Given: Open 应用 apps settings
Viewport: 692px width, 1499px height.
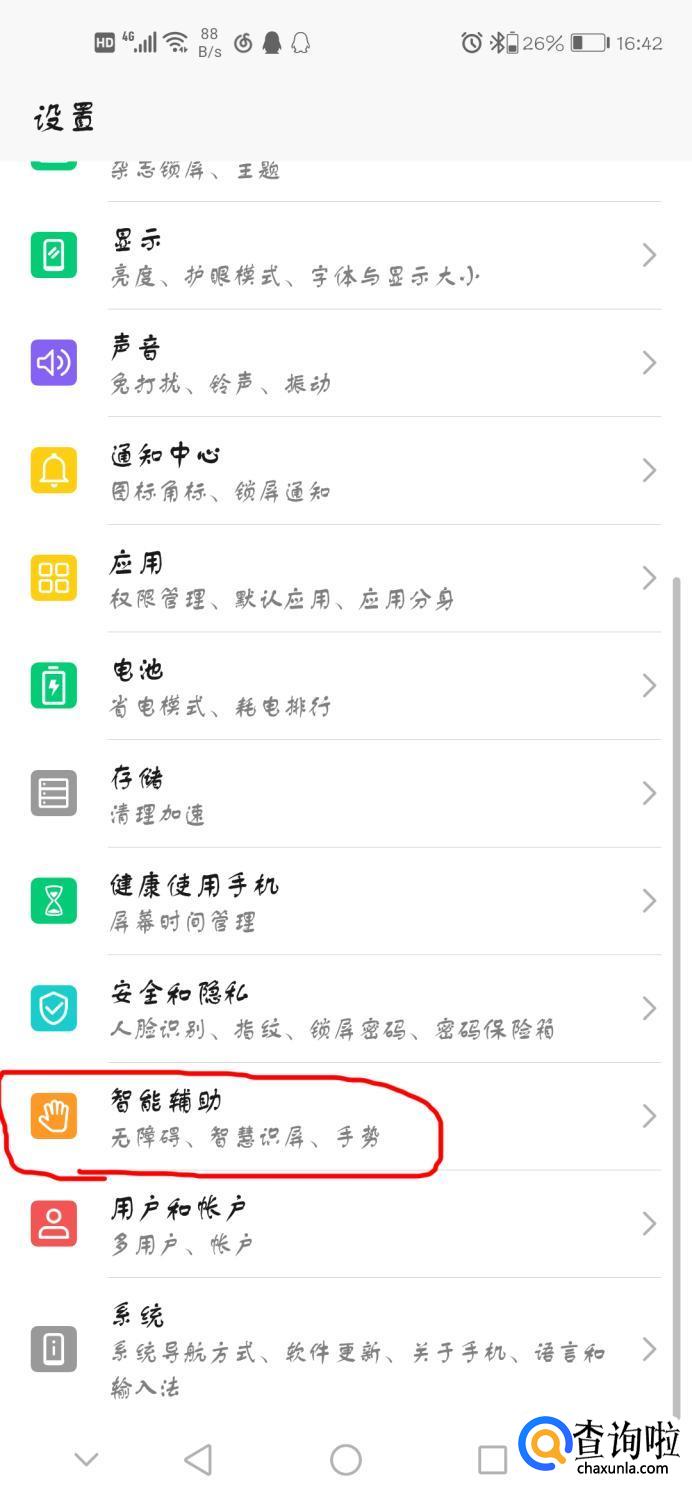Looking at the screenshot, I should (345, 579).
